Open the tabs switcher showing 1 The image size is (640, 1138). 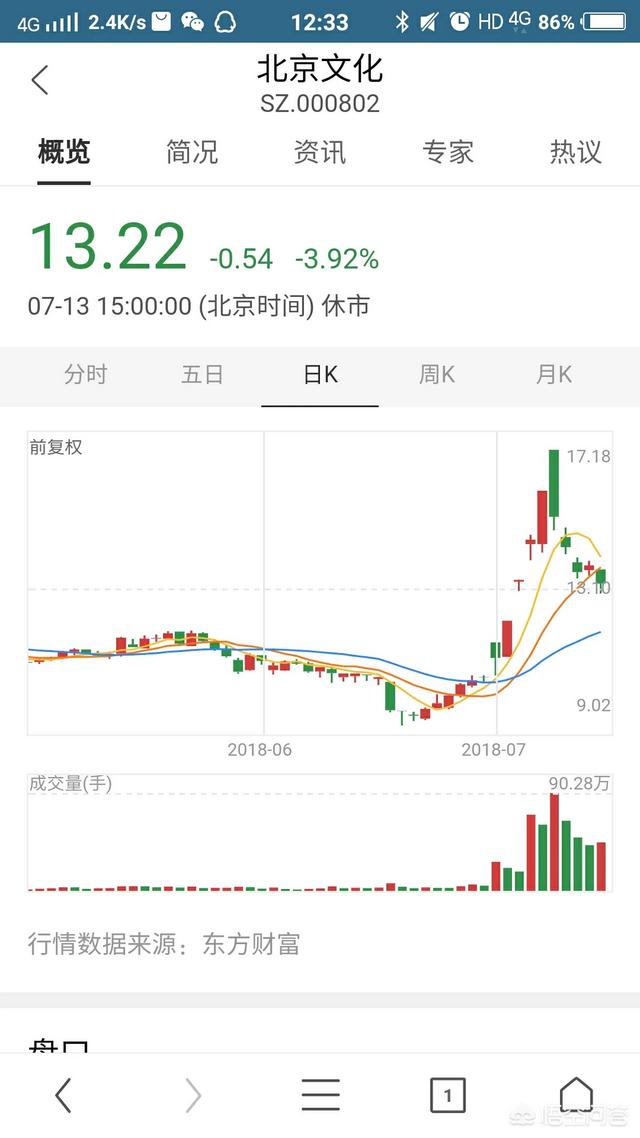448,1095
